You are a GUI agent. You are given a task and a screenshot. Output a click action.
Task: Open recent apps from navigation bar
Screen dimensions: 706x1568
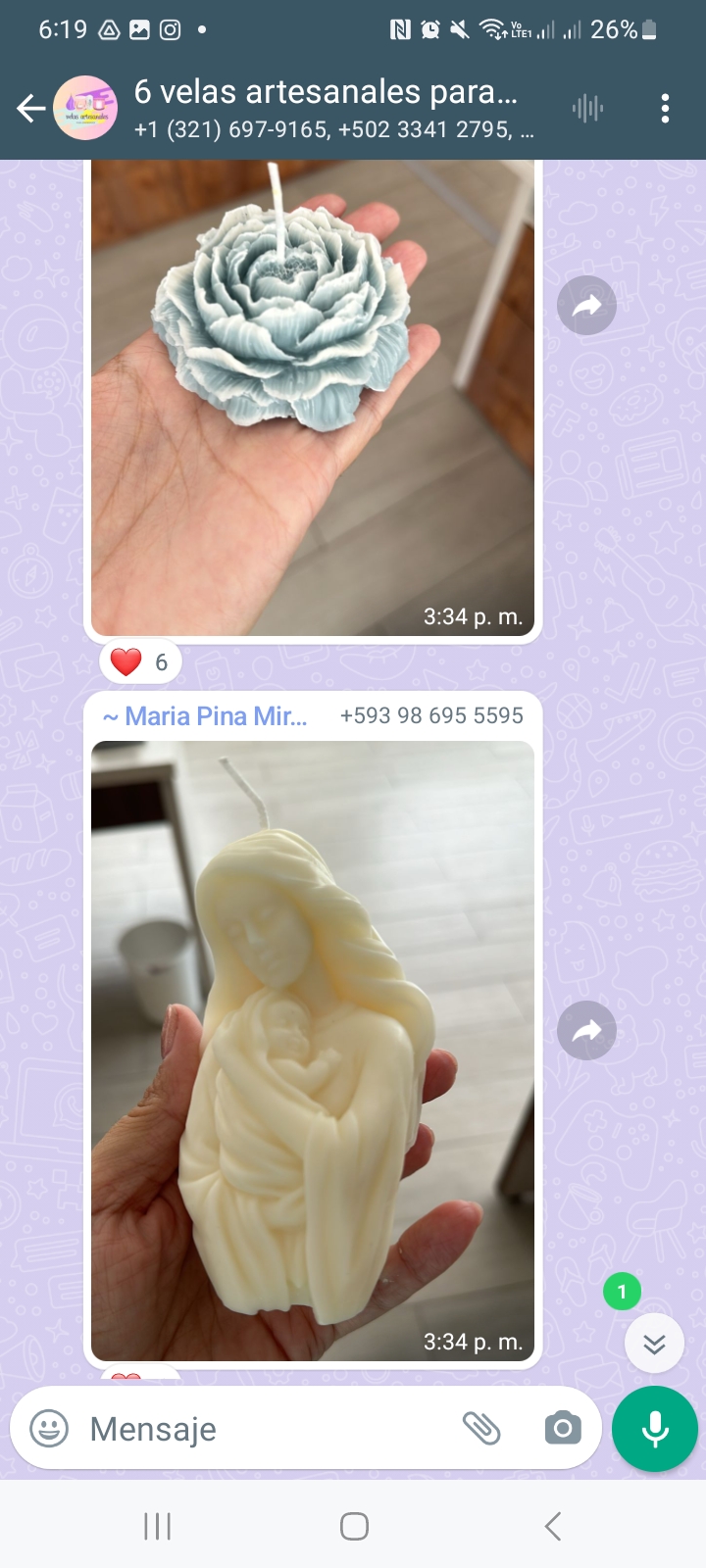[x=157, y=1526]
